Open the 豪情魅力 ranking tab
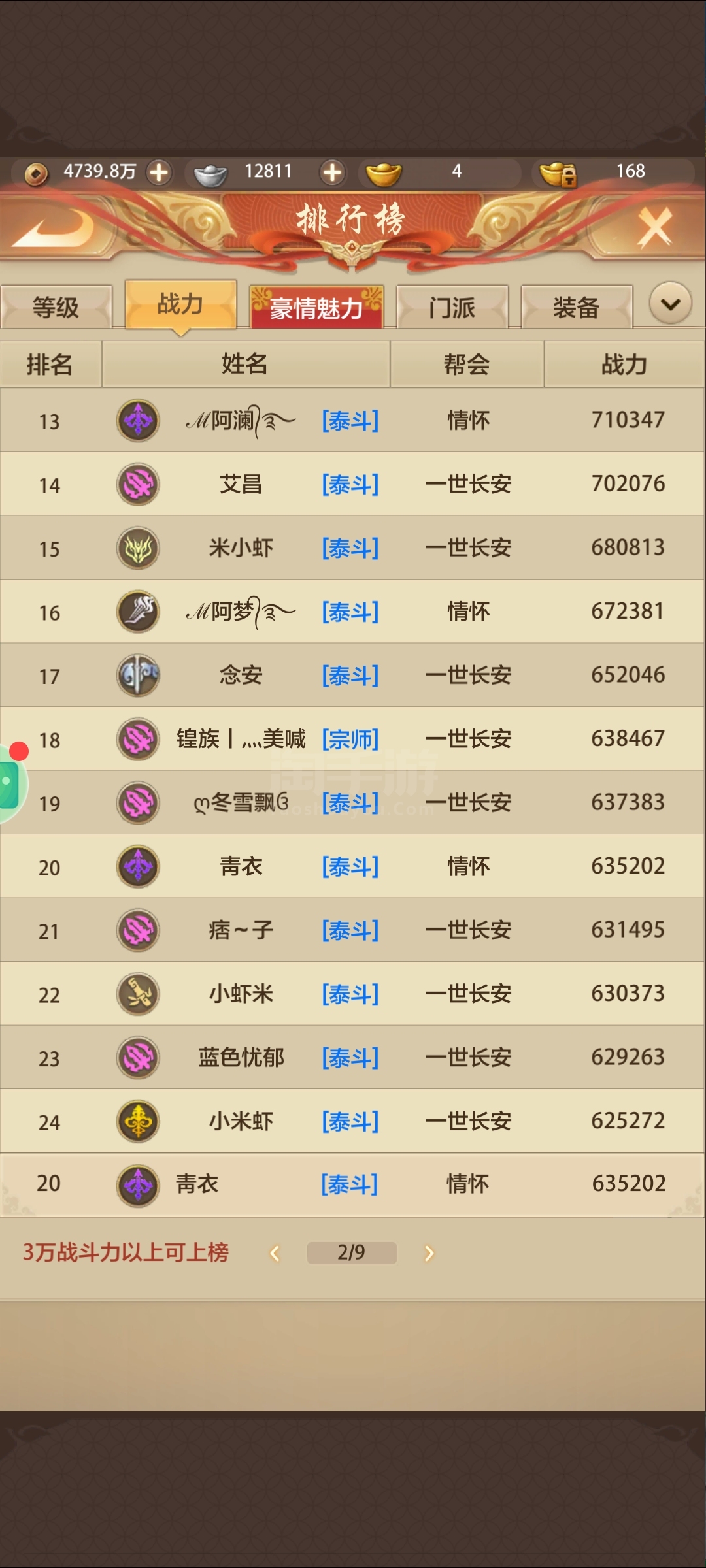This screenshot has width=706, height=1568. [316, 306]
